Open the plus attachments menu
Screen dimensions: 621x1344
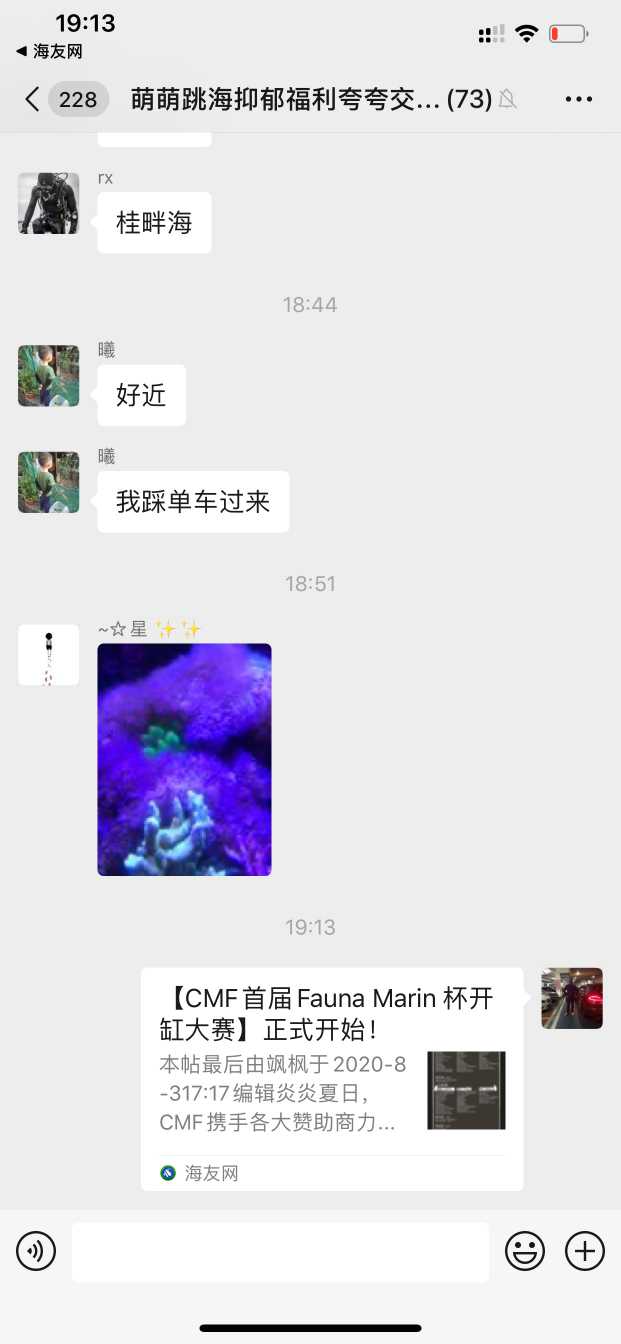[x=585, y=1251]
